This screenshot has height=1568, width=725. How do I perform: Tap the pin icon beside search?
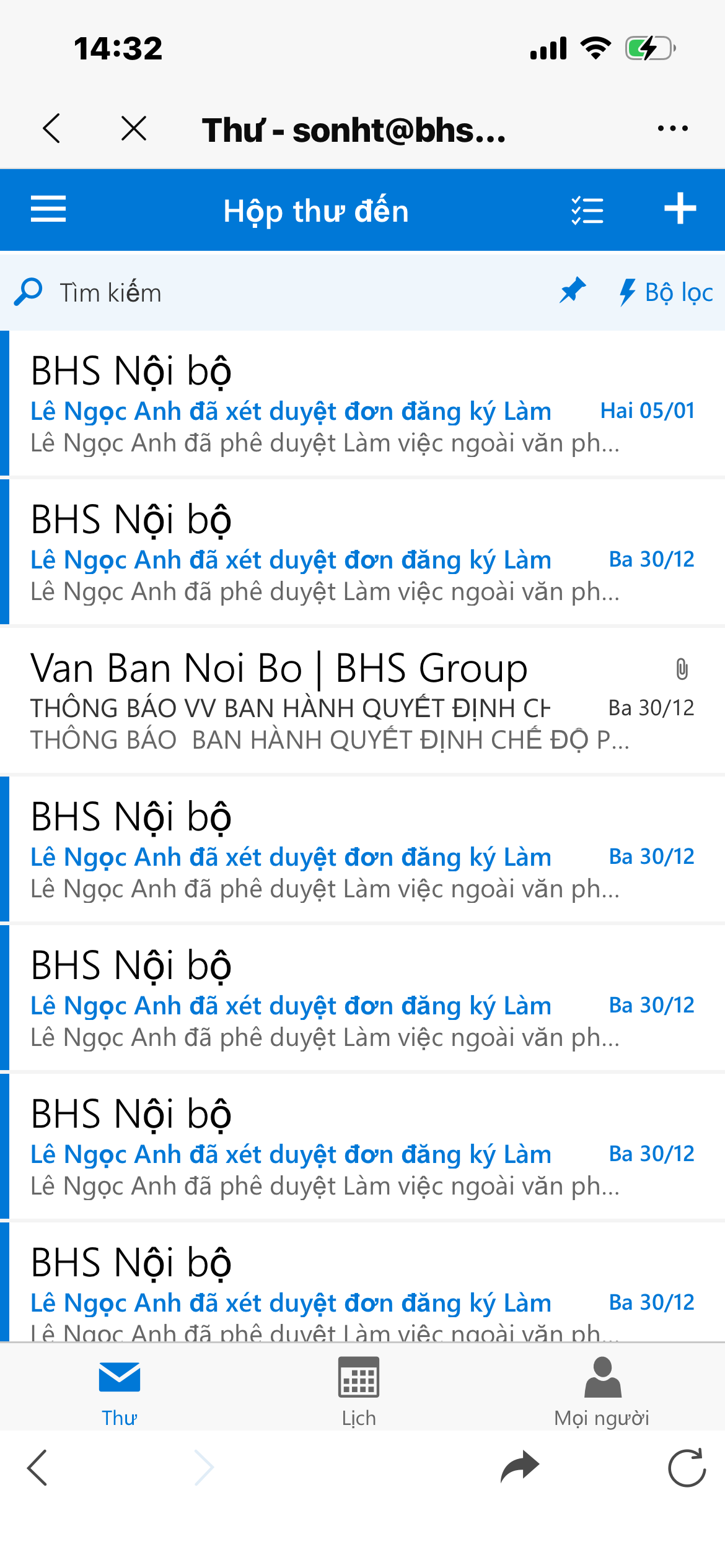572,291
